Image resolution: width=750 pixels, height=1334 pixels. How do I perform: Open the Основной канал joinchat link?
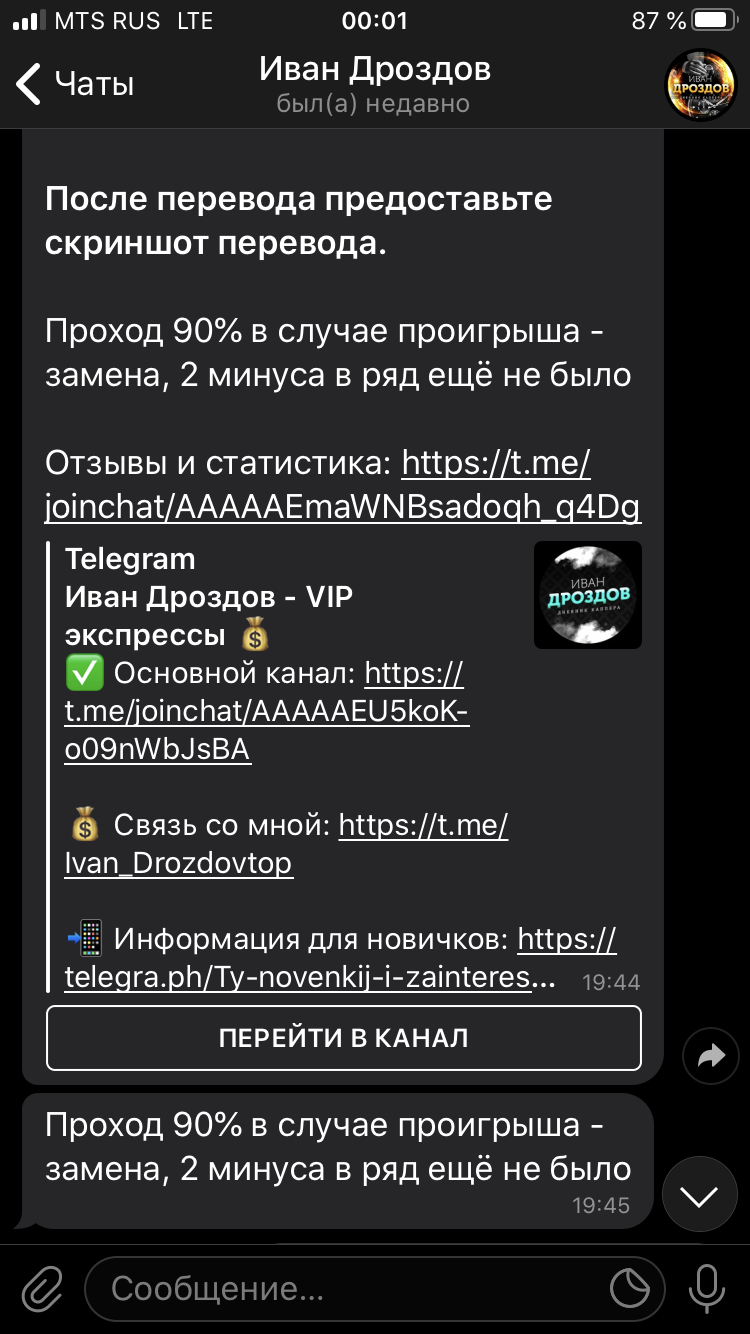pyautogui.click(x=266, y=711)
